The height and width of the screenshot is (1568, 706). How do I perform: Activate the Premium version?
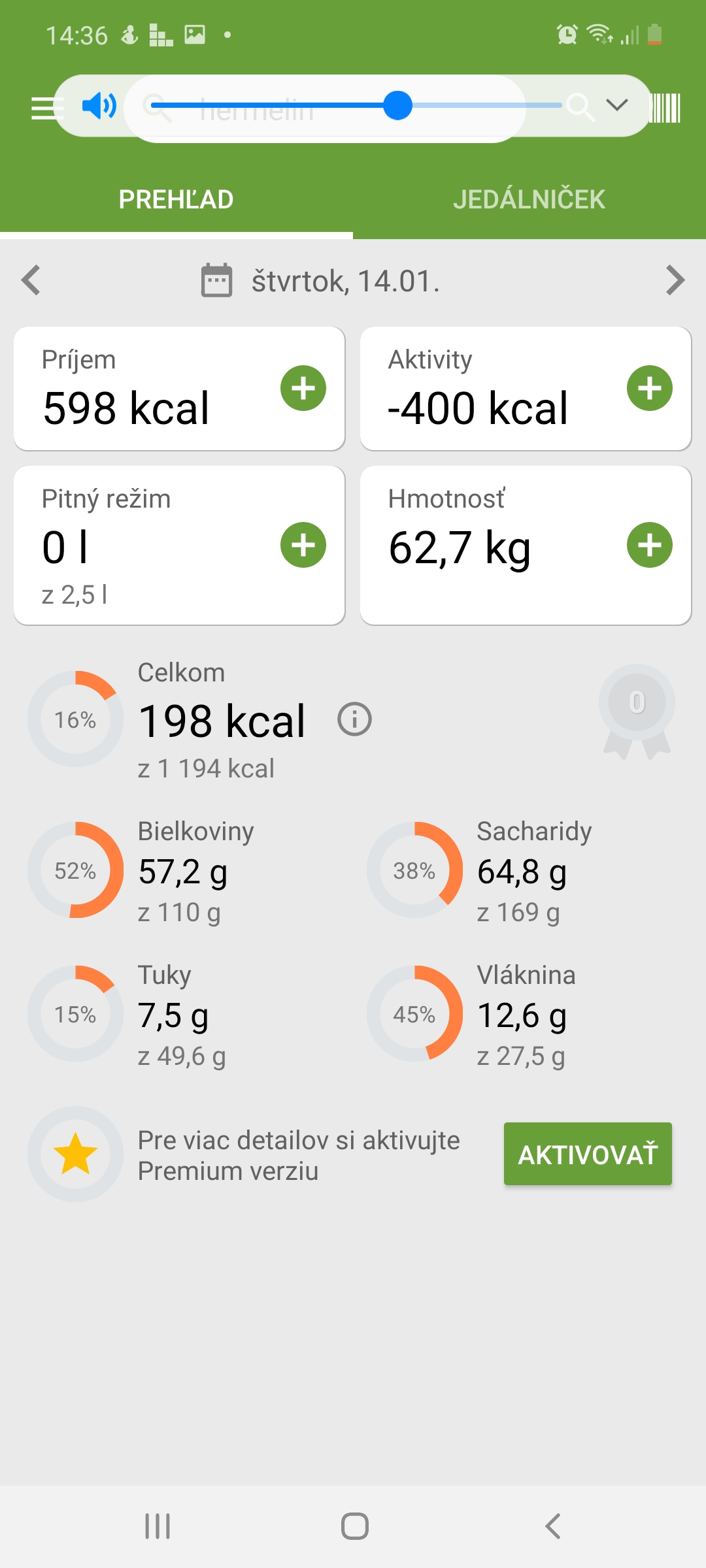point(588,1154)
